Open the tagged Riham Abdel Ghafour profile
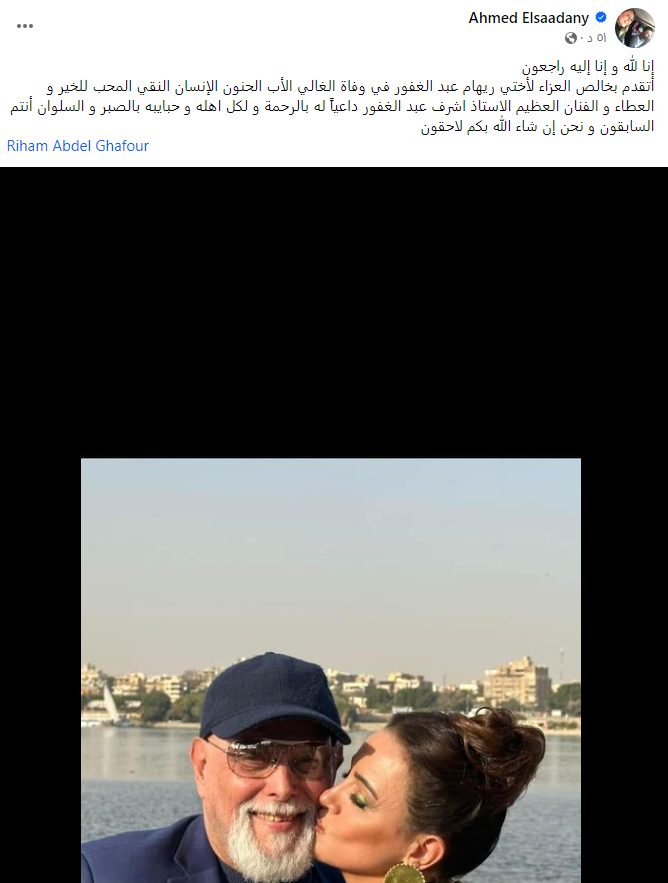Viewport: 668px width, 883px height. [77, 146]
